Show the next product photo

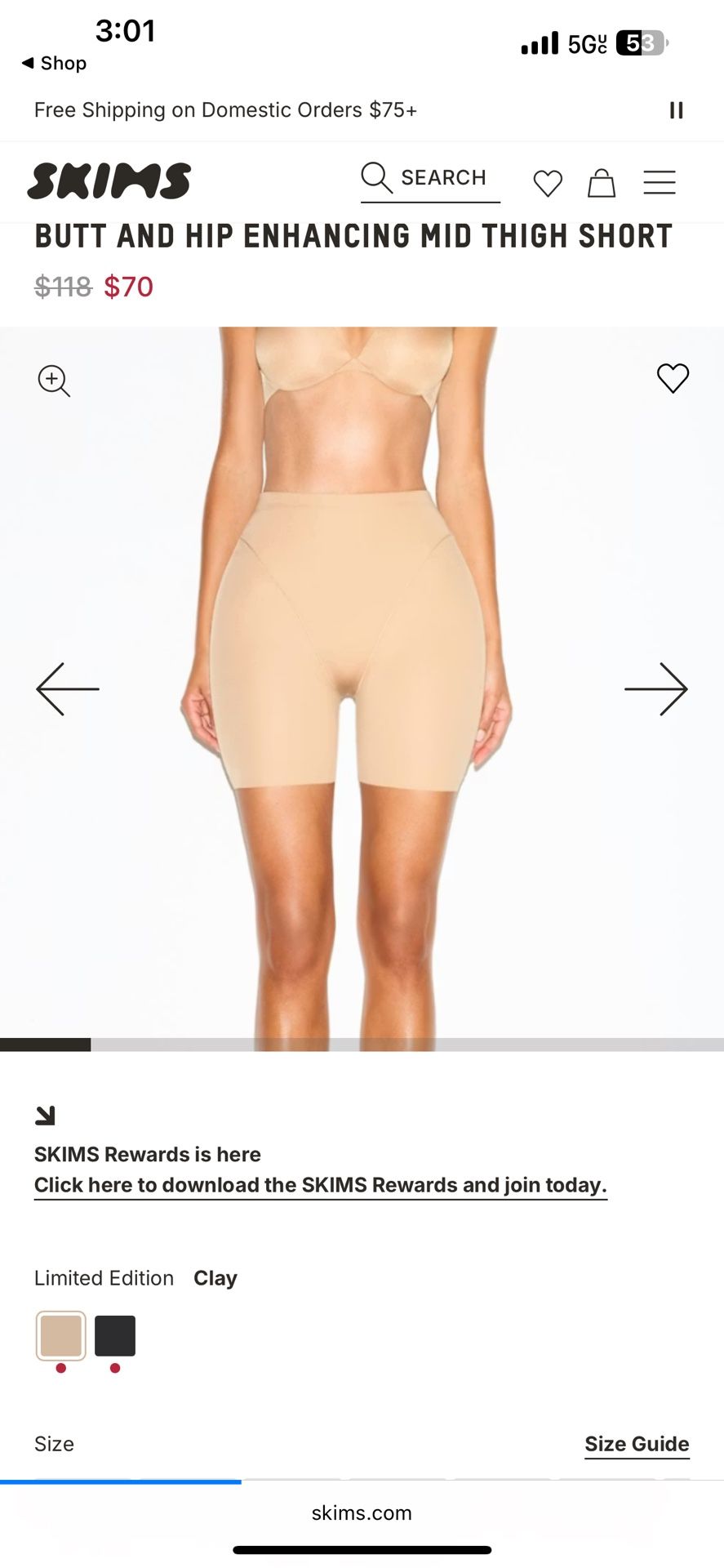pos(655,689)
